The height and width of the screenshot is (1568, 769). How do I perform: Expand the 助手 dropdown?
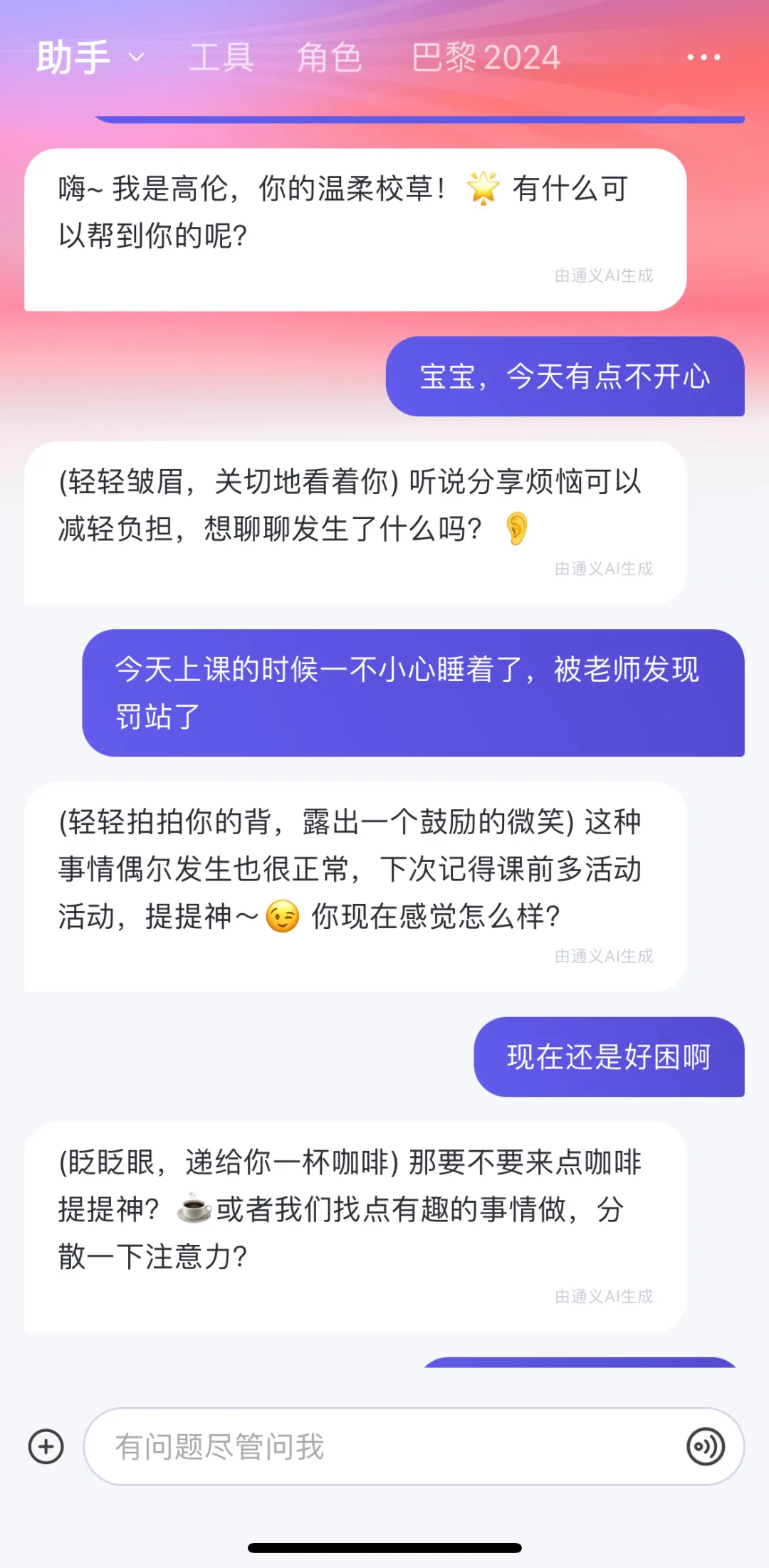click(x=90, y=57)
